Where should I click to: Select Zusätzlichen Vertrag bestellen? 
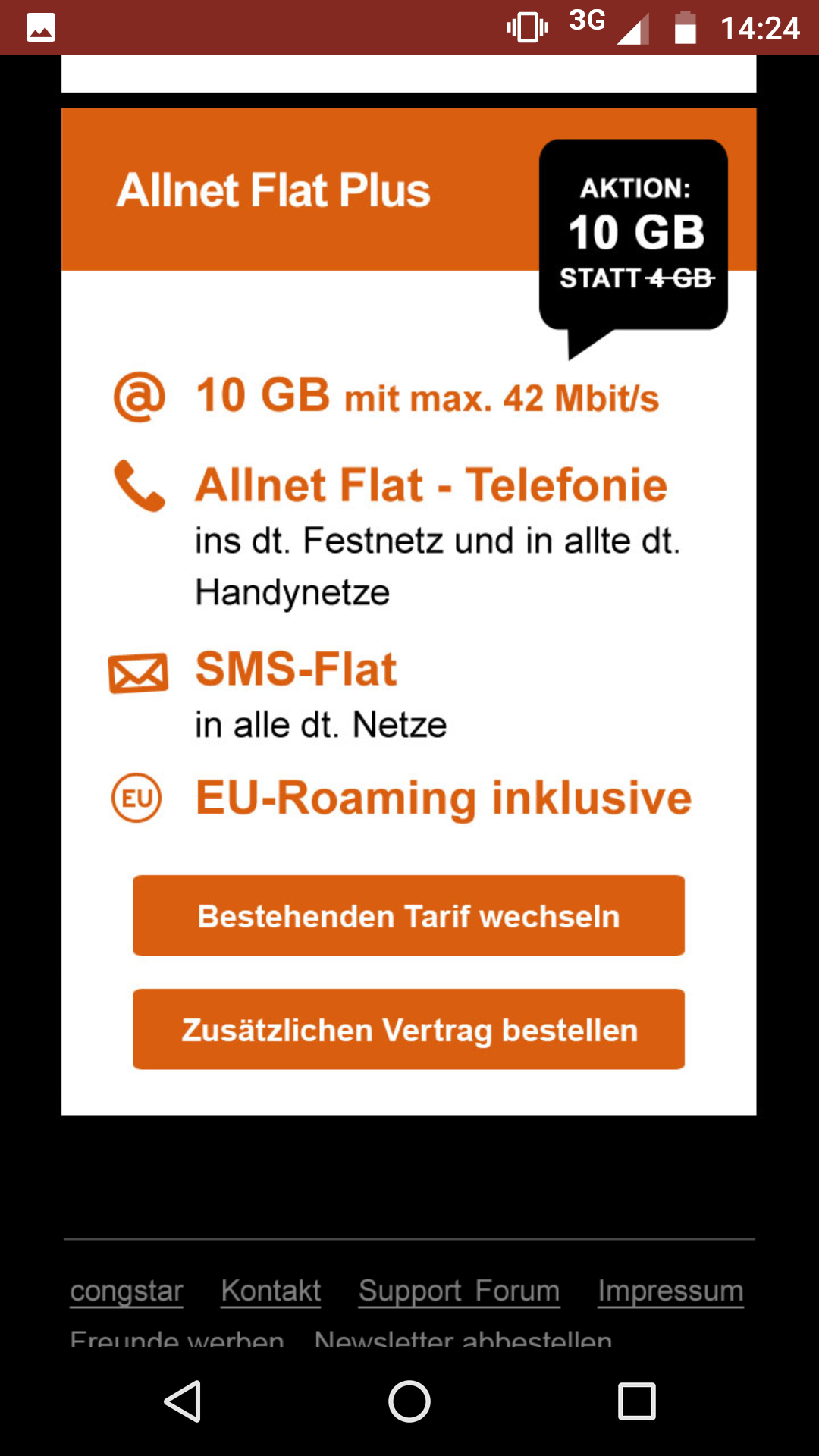(409, 1029)
